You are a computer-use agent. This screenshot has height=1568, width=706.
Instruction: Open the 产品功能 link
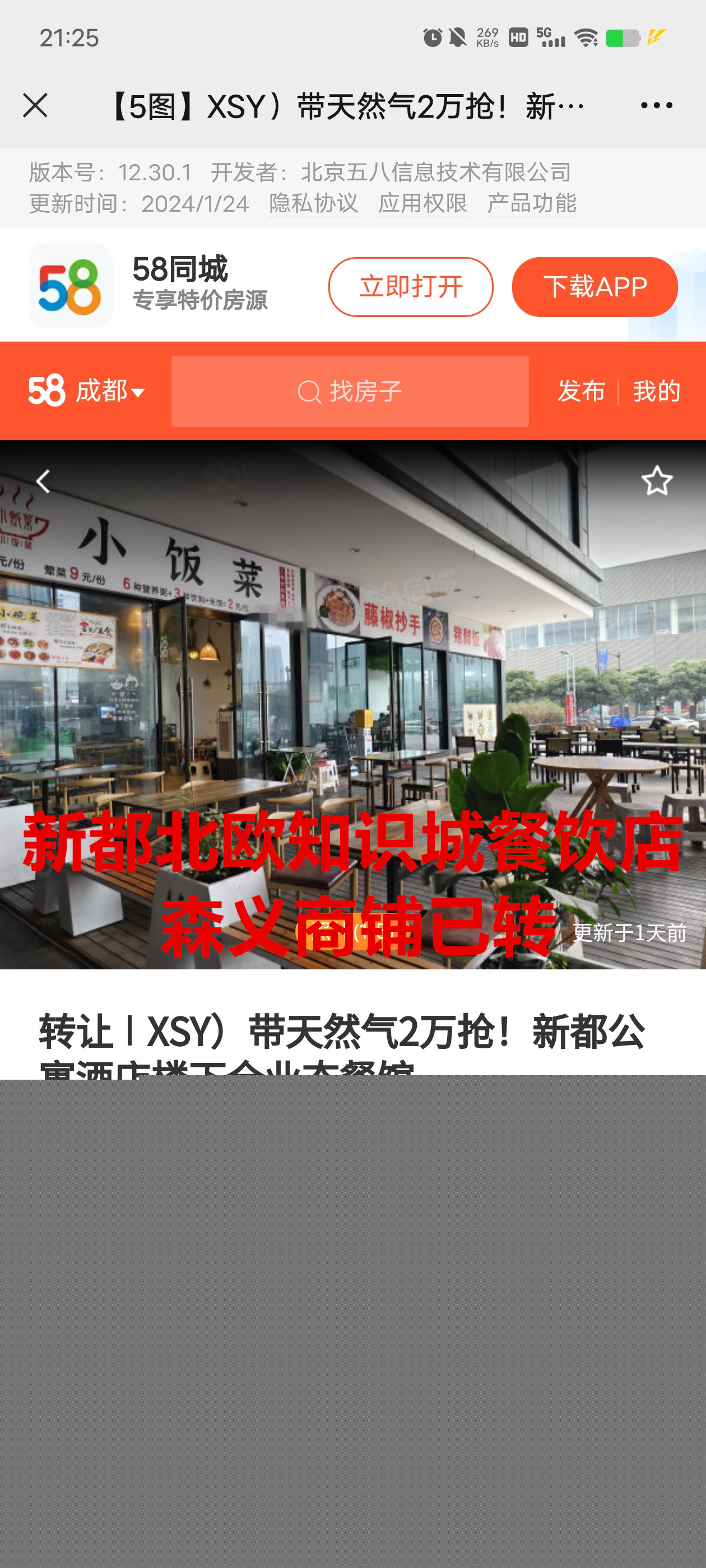click(531, 203)
